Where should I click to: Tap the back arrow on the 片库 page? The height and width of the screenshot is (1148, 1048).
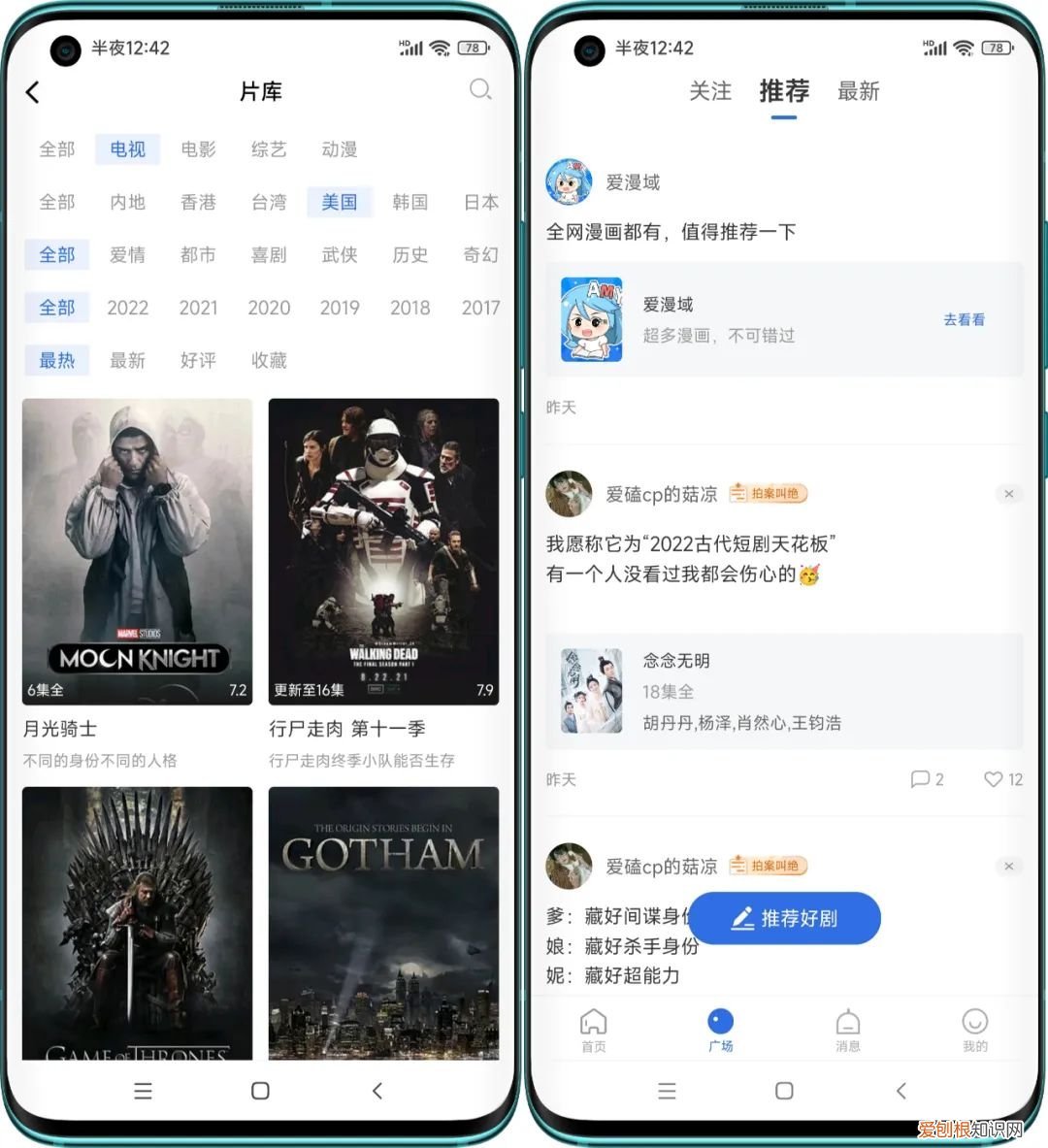pyautogui.click(x=33, y=91)
